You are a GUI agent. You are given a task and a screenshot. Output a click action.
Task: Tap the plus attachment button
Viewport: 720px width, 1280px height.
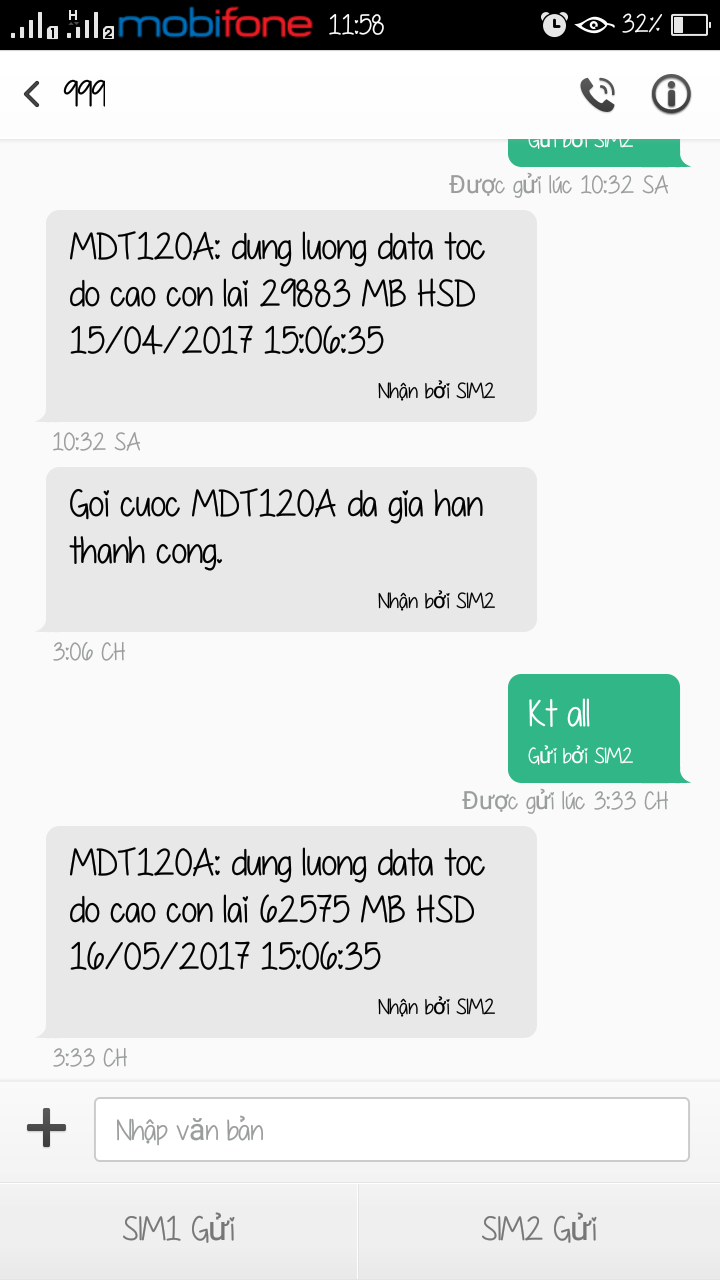46,1130
